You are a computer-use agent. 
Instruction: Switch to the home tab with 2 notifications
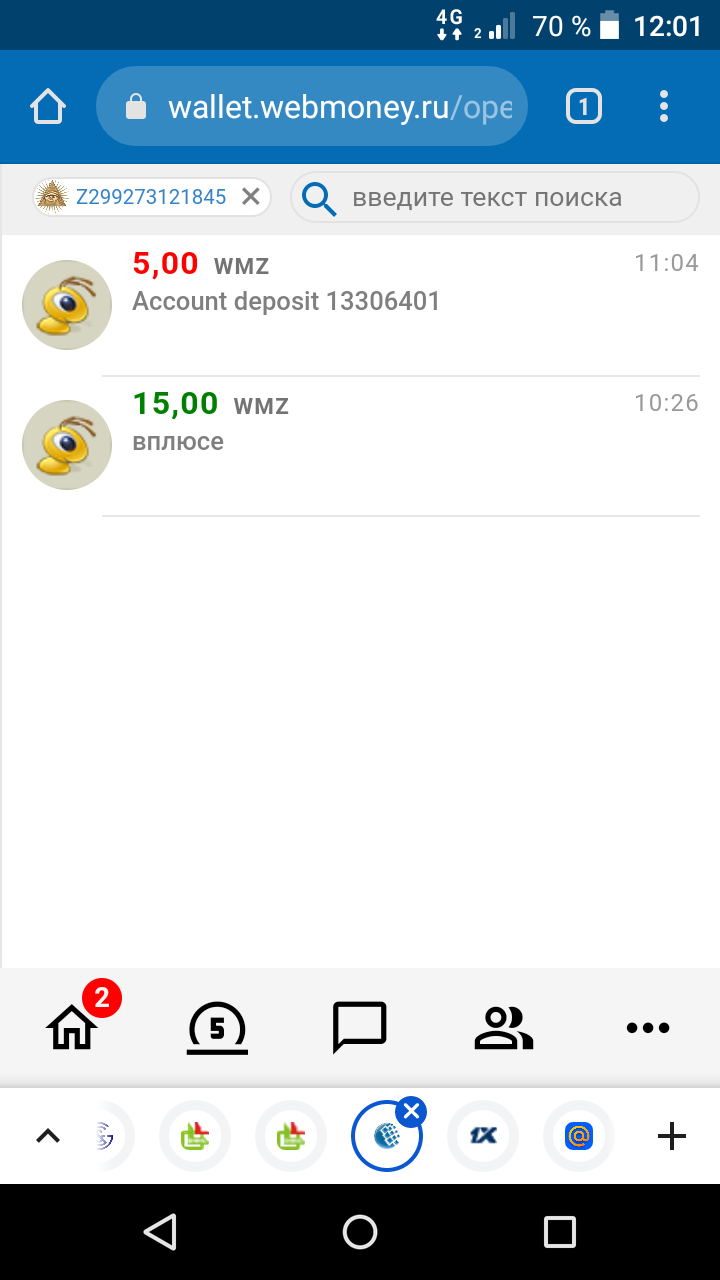pyautogui.click(x=72, y=1026)
